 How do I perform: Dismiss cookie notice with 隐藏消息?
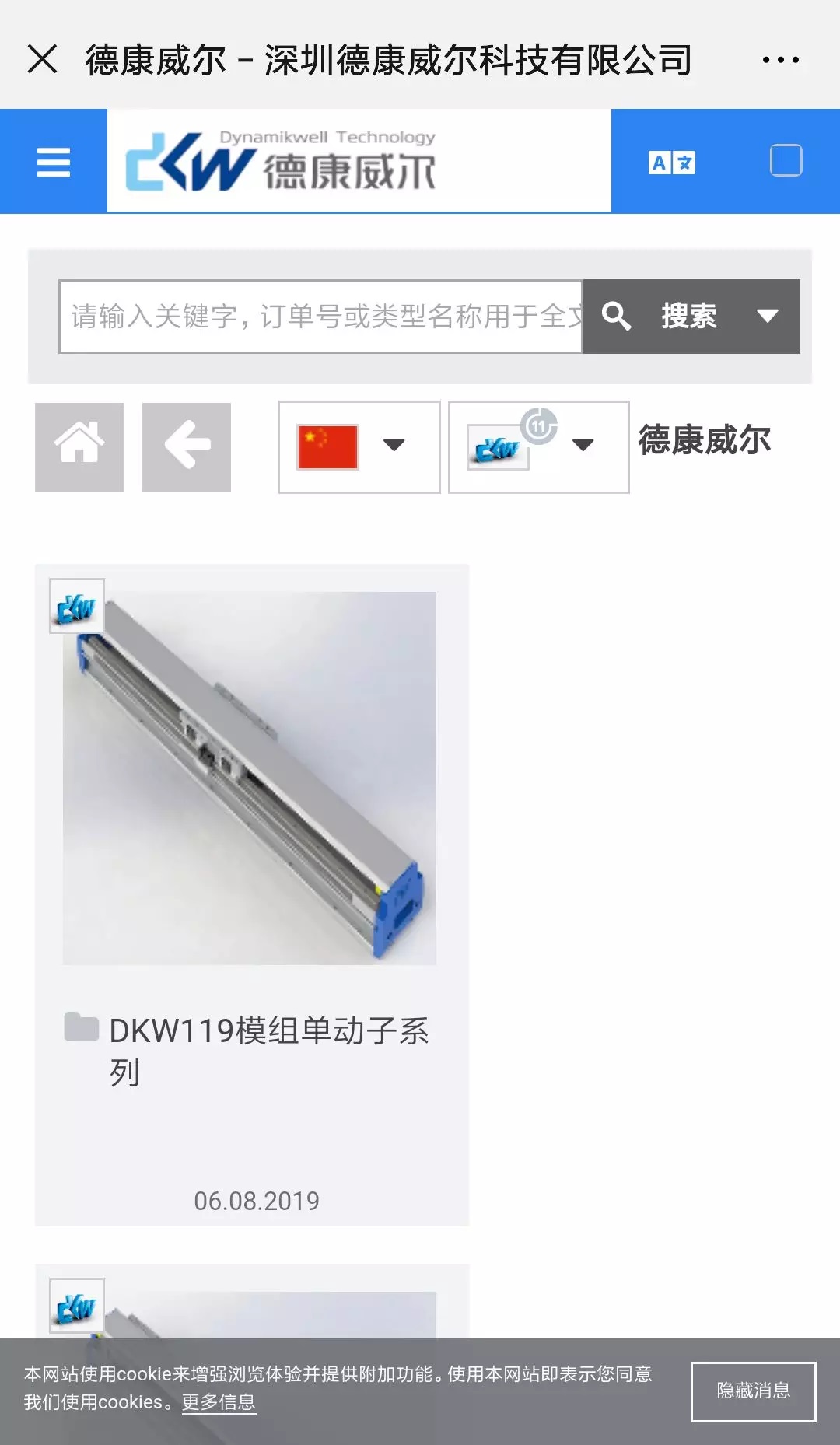point(753,1391)
